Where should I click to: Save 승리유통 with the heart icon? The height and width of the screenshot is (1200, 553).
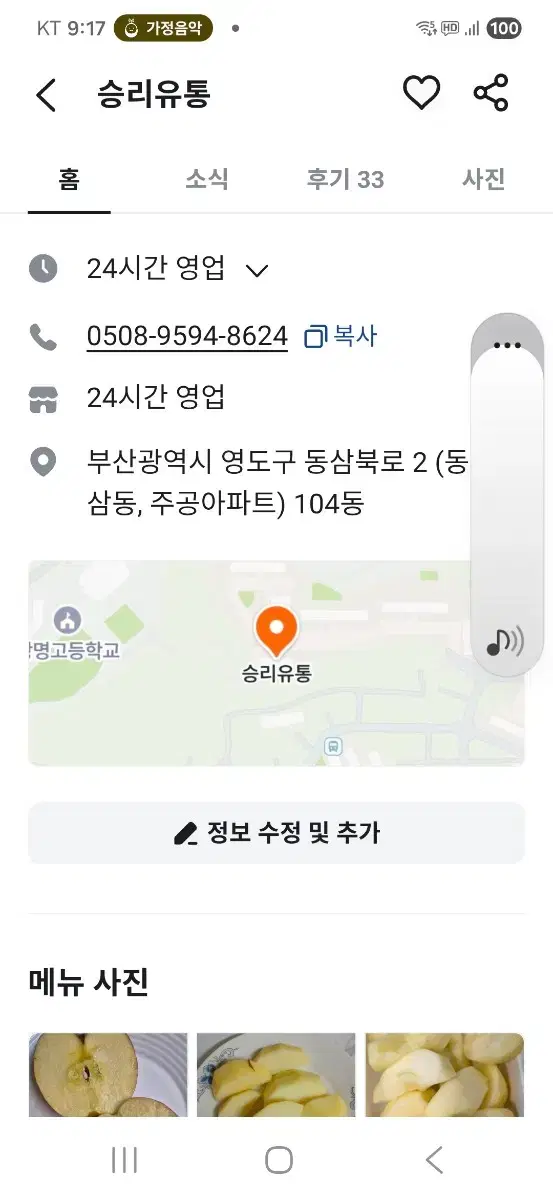coord(421,93)
